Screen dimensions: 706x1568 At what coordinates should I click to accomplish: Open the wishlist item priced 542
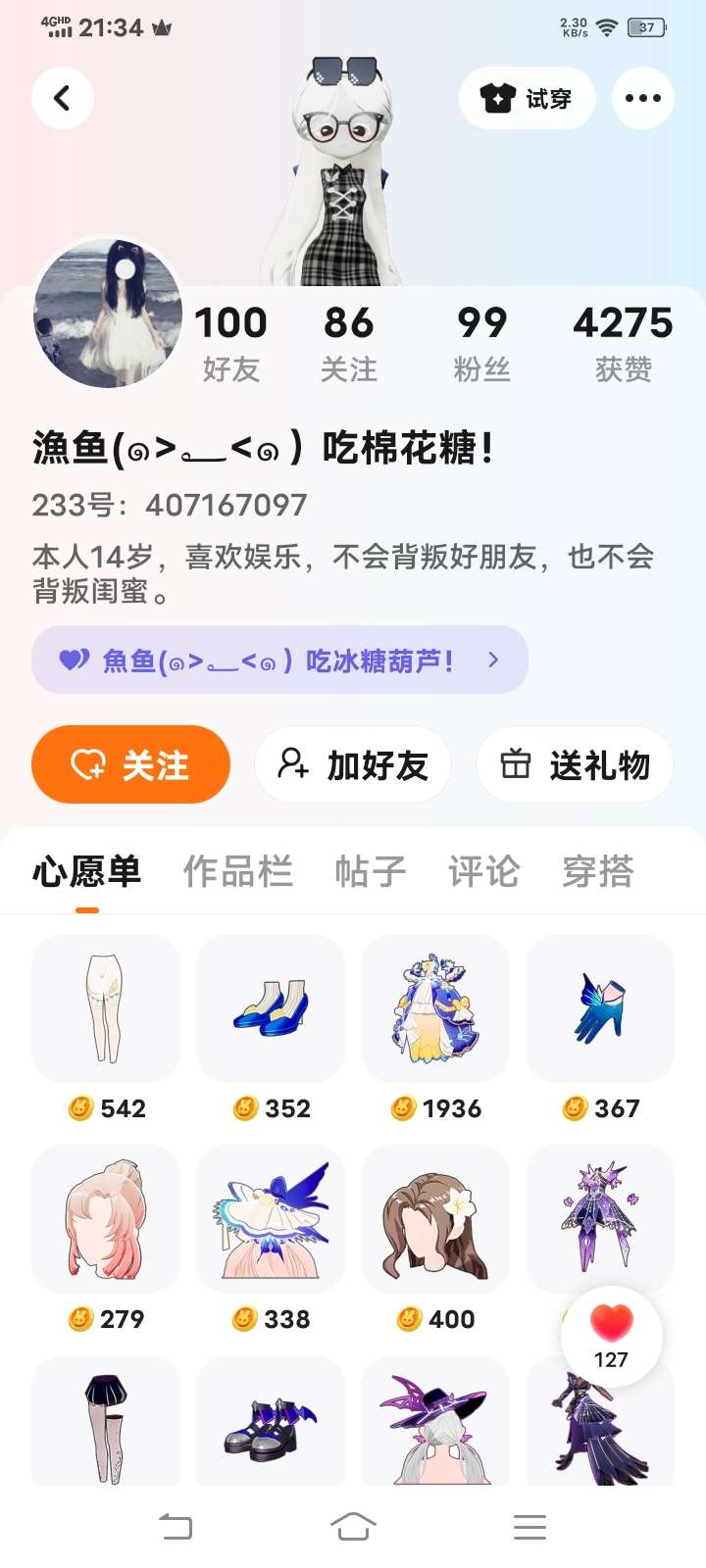pyautogui.click(x=106, y=1009)
